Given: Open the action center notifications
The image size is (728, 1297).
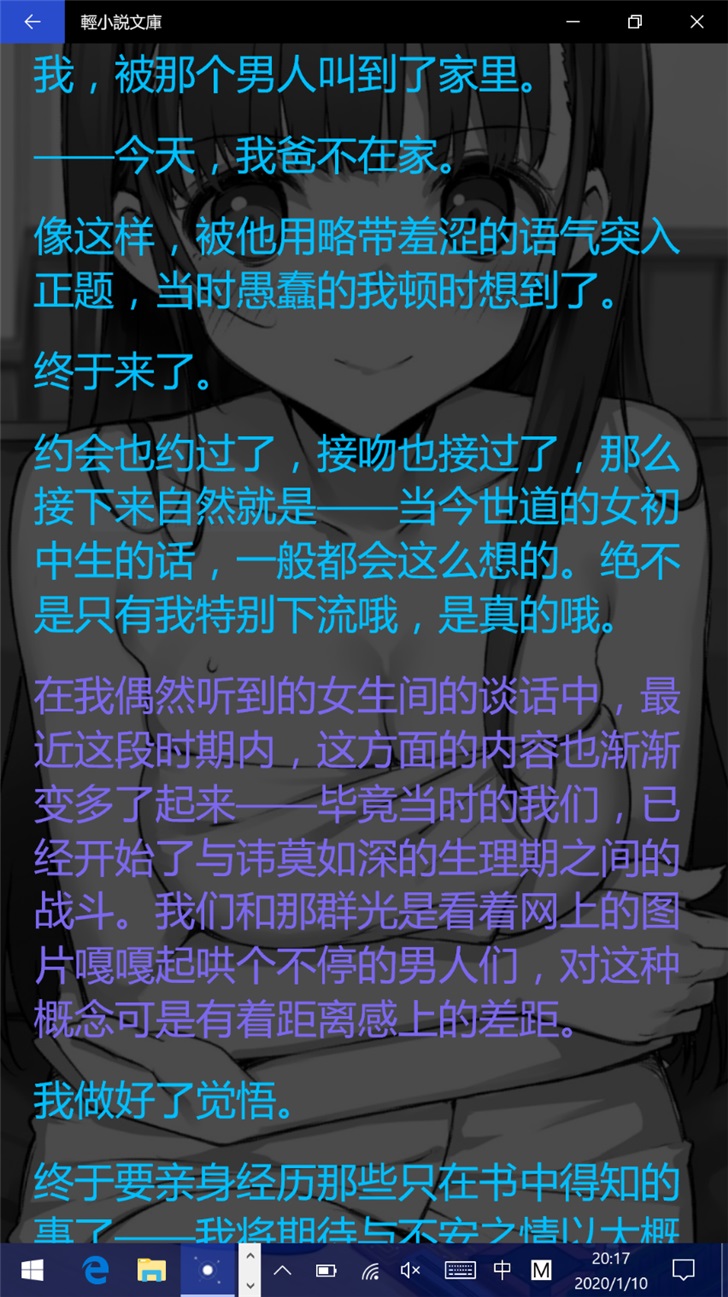Looking at the screenshot, I should 683,1270.
